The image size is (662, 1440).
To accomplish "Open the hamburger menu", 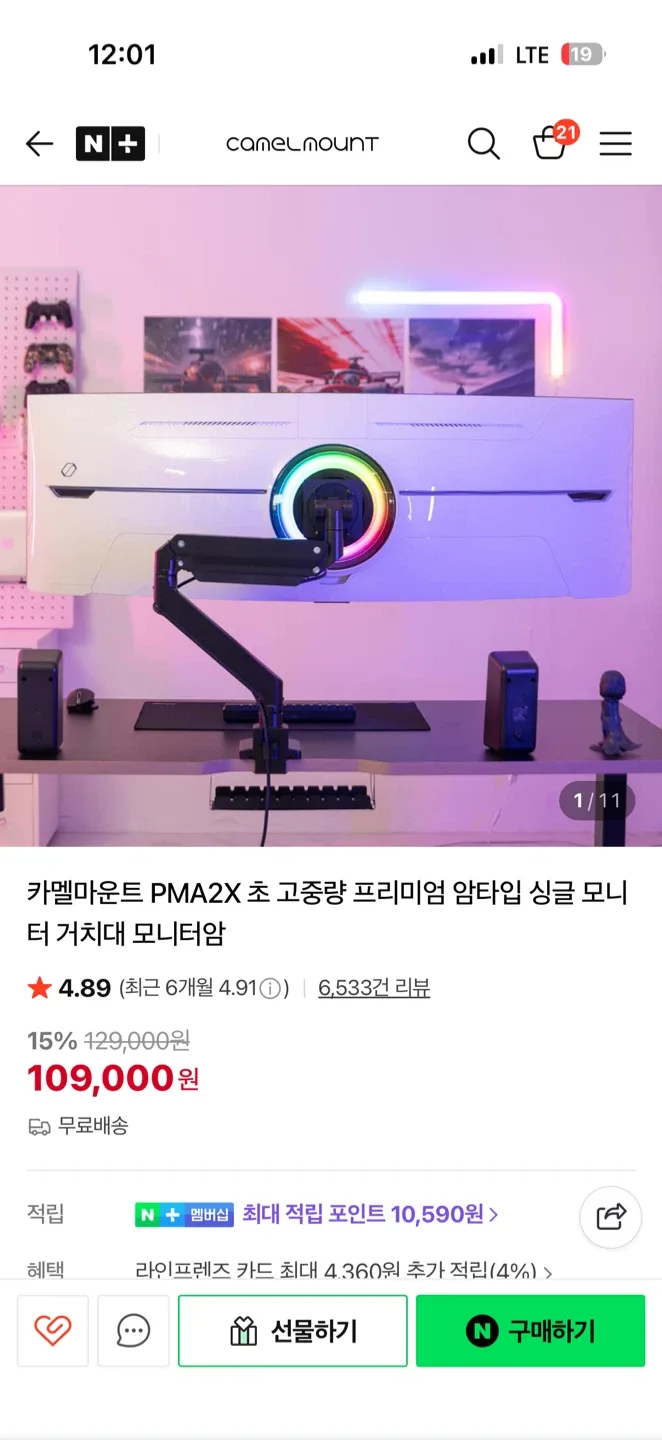I will (615, 144).
